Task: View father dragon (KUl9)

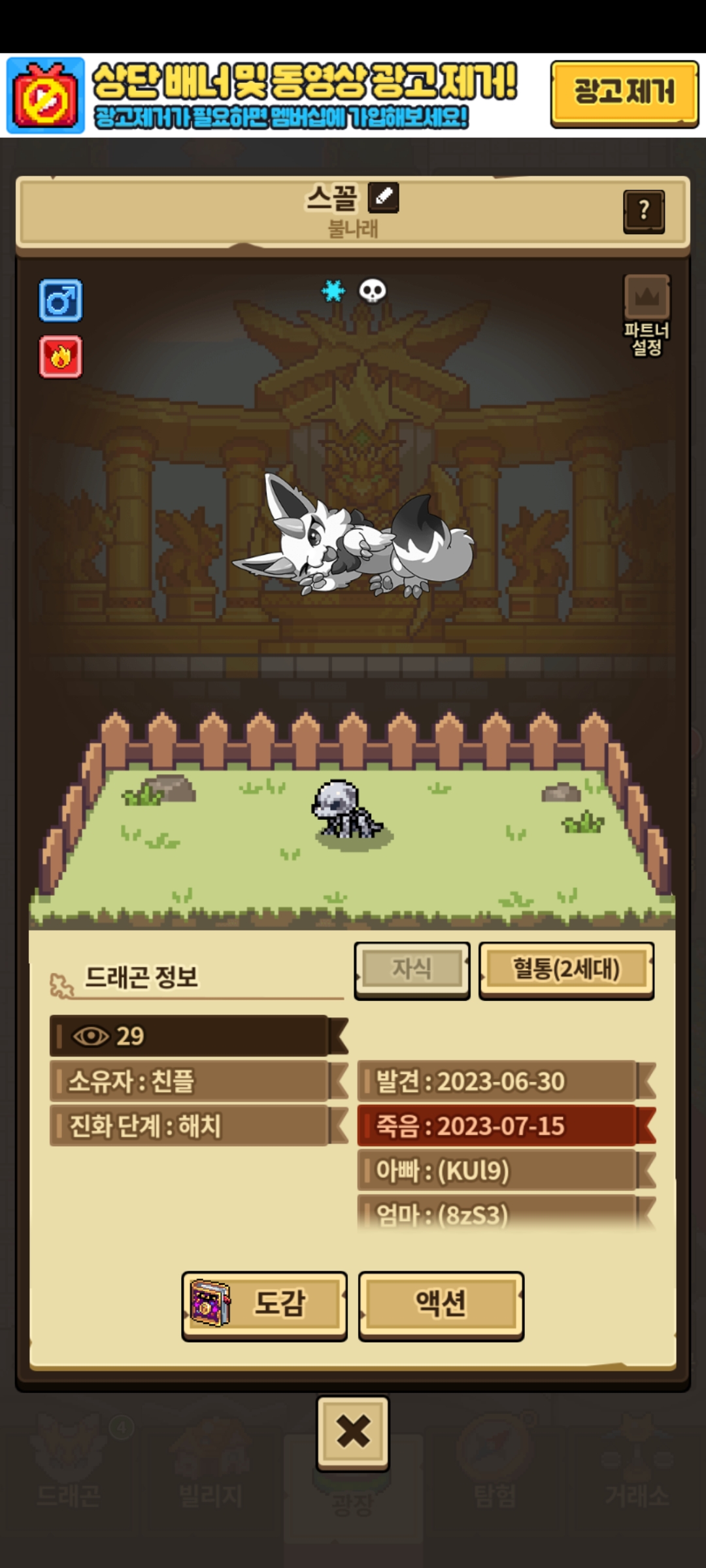Action: [x=497, y=1171]
